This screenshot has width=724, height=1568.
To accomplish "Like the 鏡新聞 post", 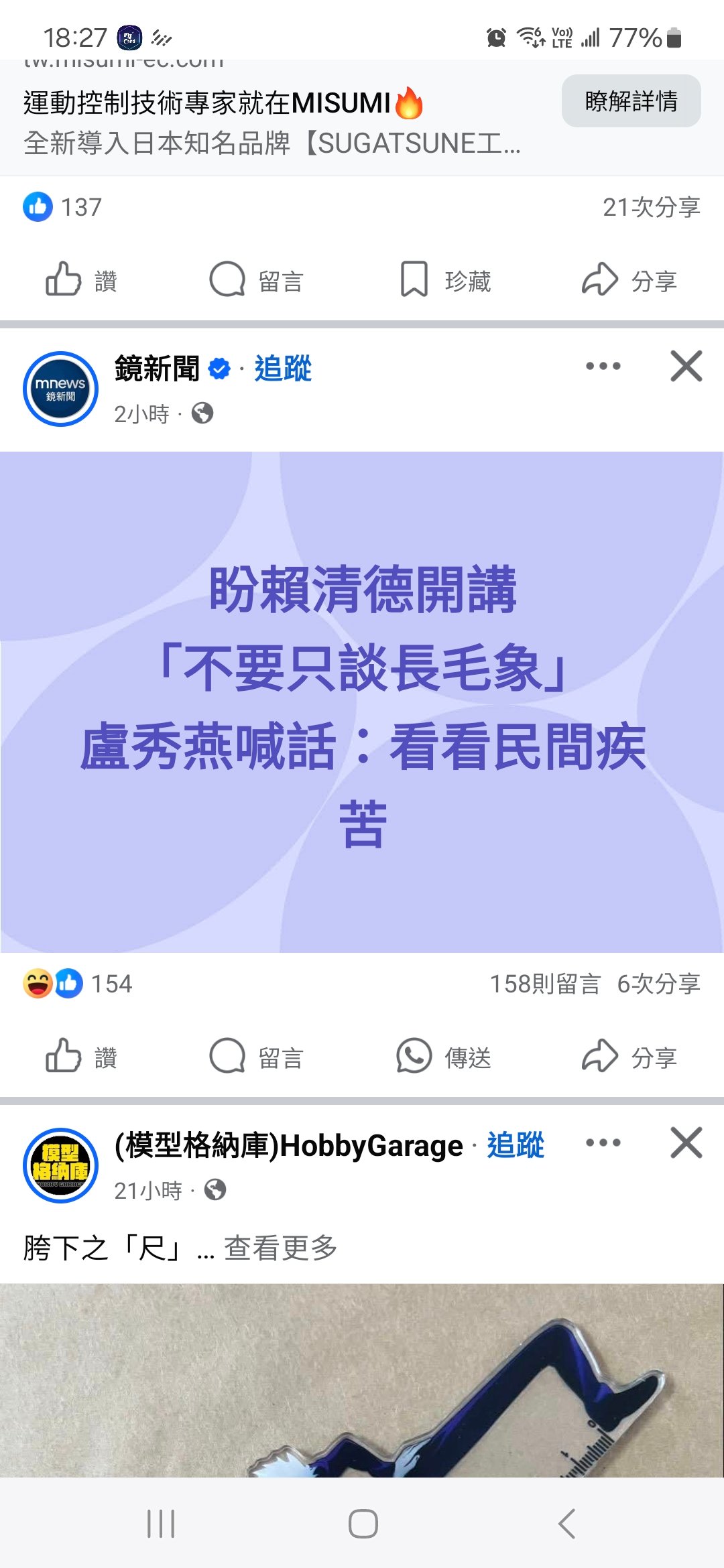I will (x=81, y=1057).
